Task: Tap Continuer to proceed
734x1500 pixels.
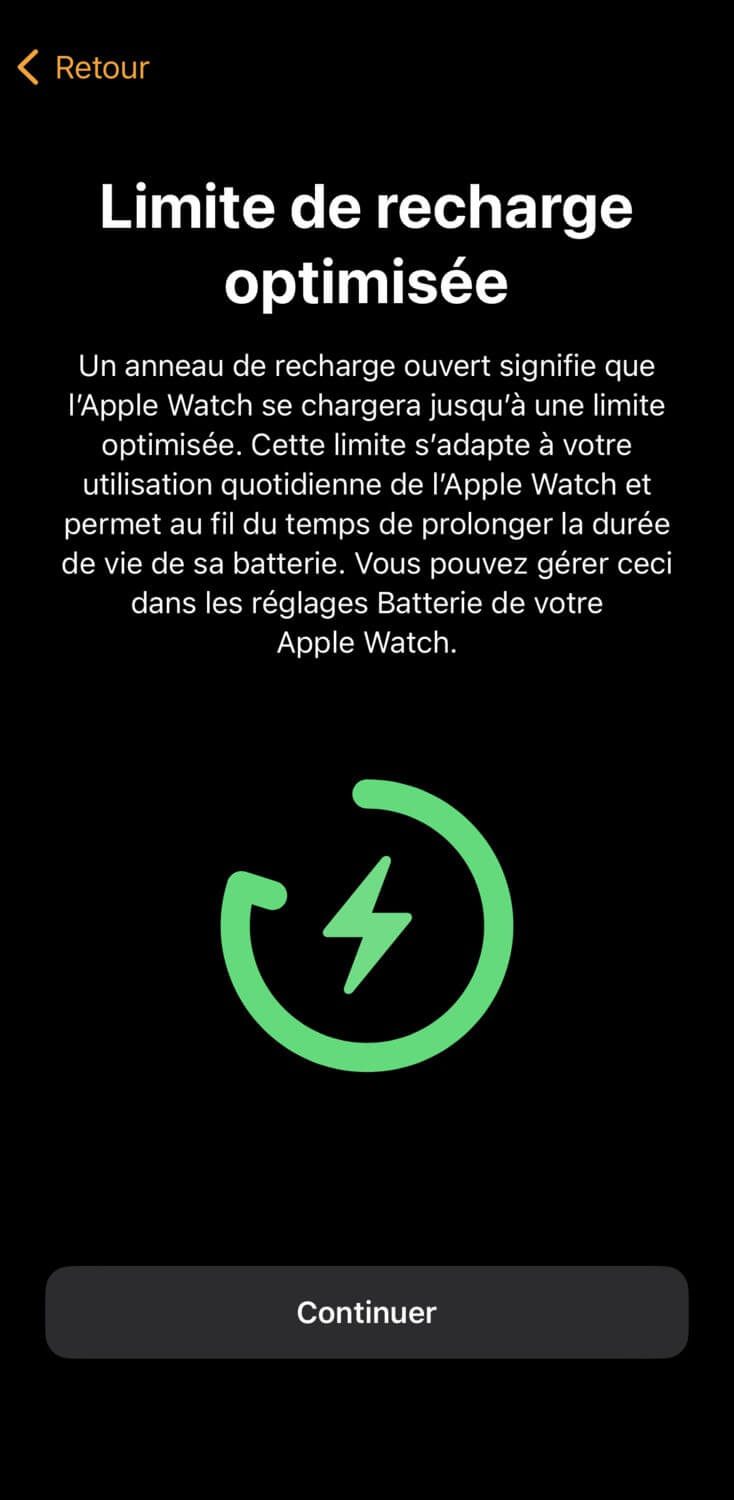Action: click(x=367, y=1312)
